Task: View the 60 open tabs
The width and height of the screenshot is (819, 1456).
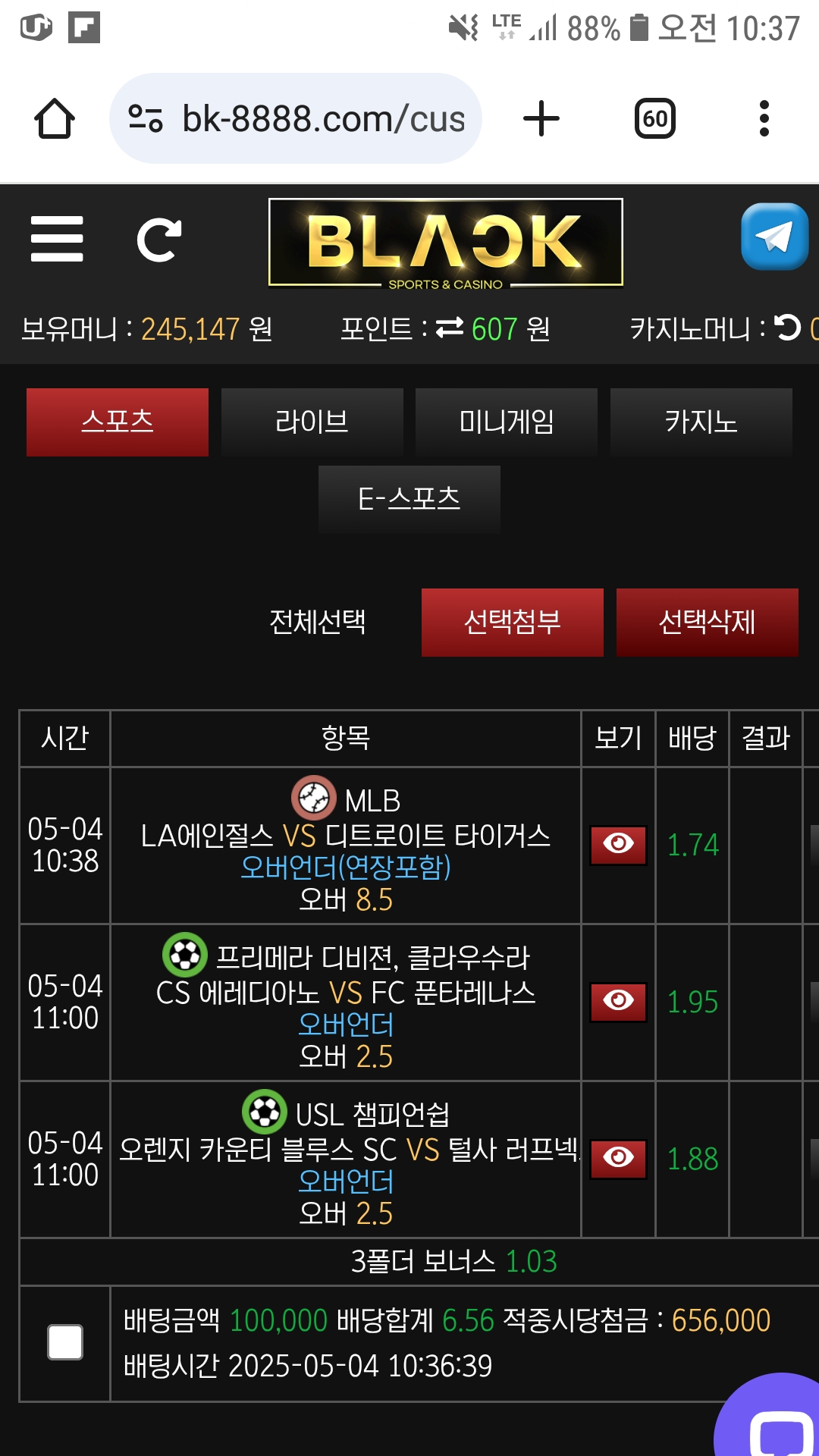Action: 654,119
